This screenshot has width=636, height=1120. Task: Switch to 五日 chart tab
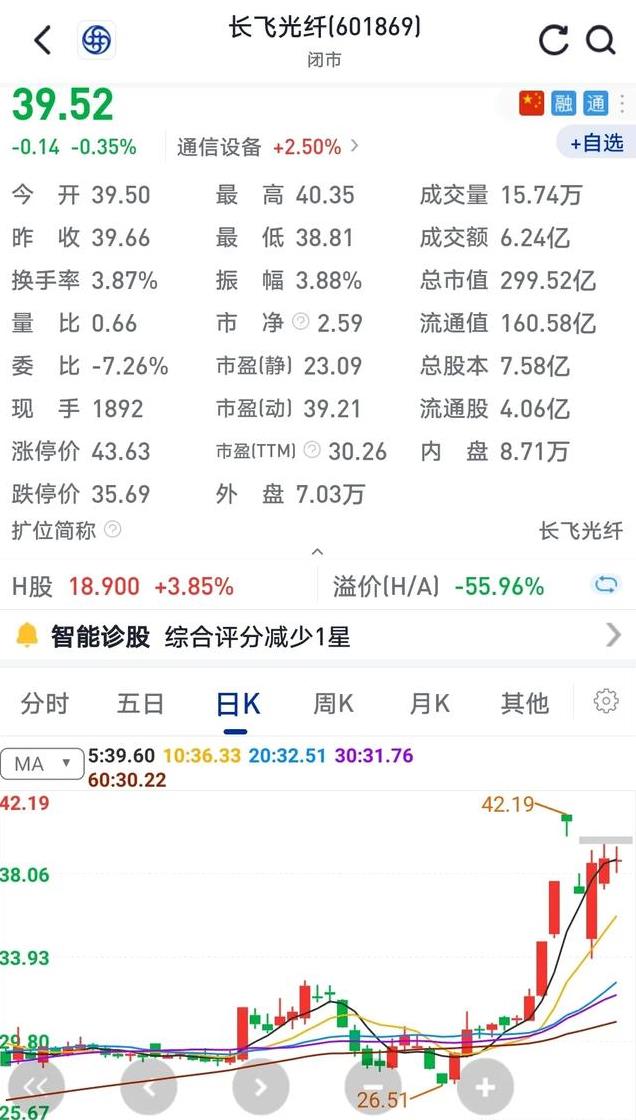point(141,704)
